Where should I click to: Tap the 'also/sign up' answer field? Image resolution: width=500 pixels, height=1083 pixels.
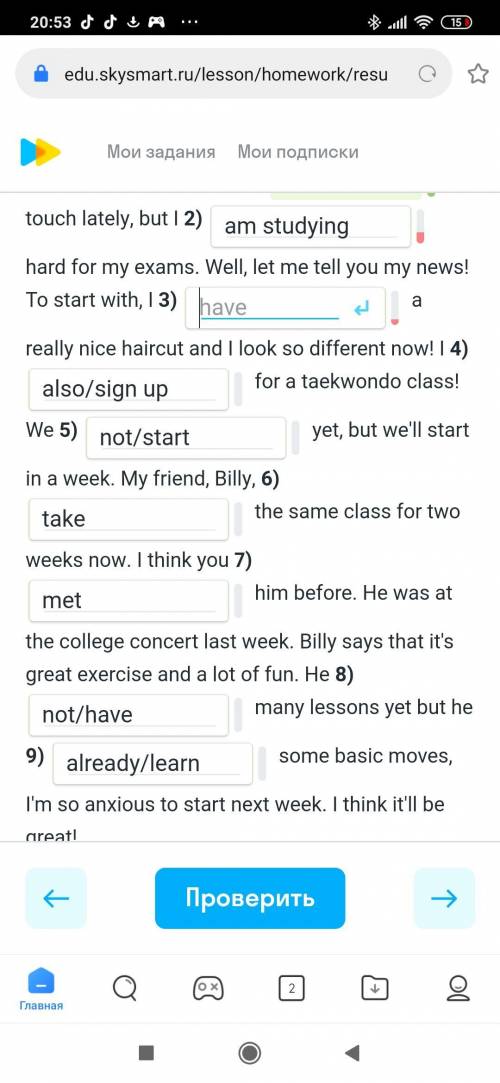[x=128, y=389]
